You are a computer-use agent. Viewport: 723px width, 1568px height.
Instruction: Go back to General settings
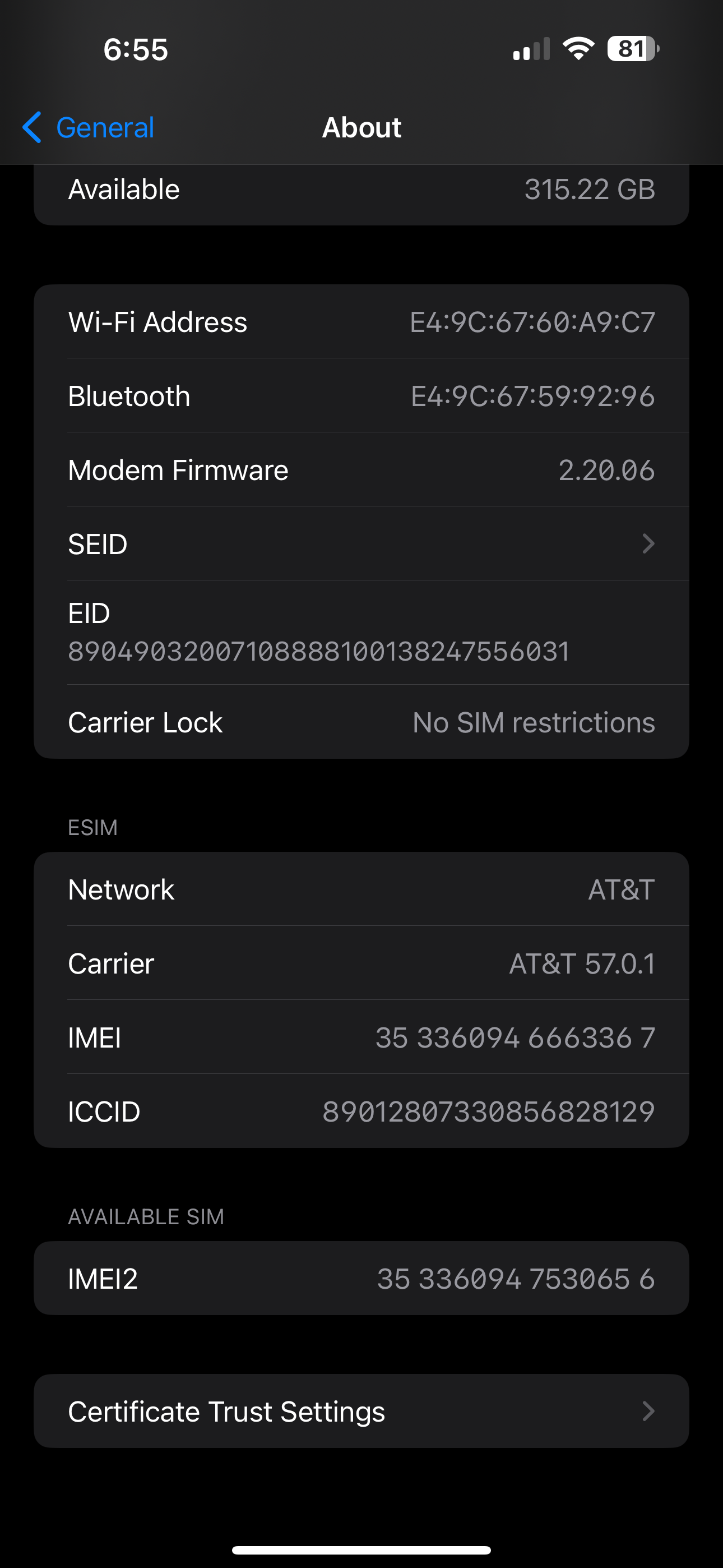pos(89,127)
